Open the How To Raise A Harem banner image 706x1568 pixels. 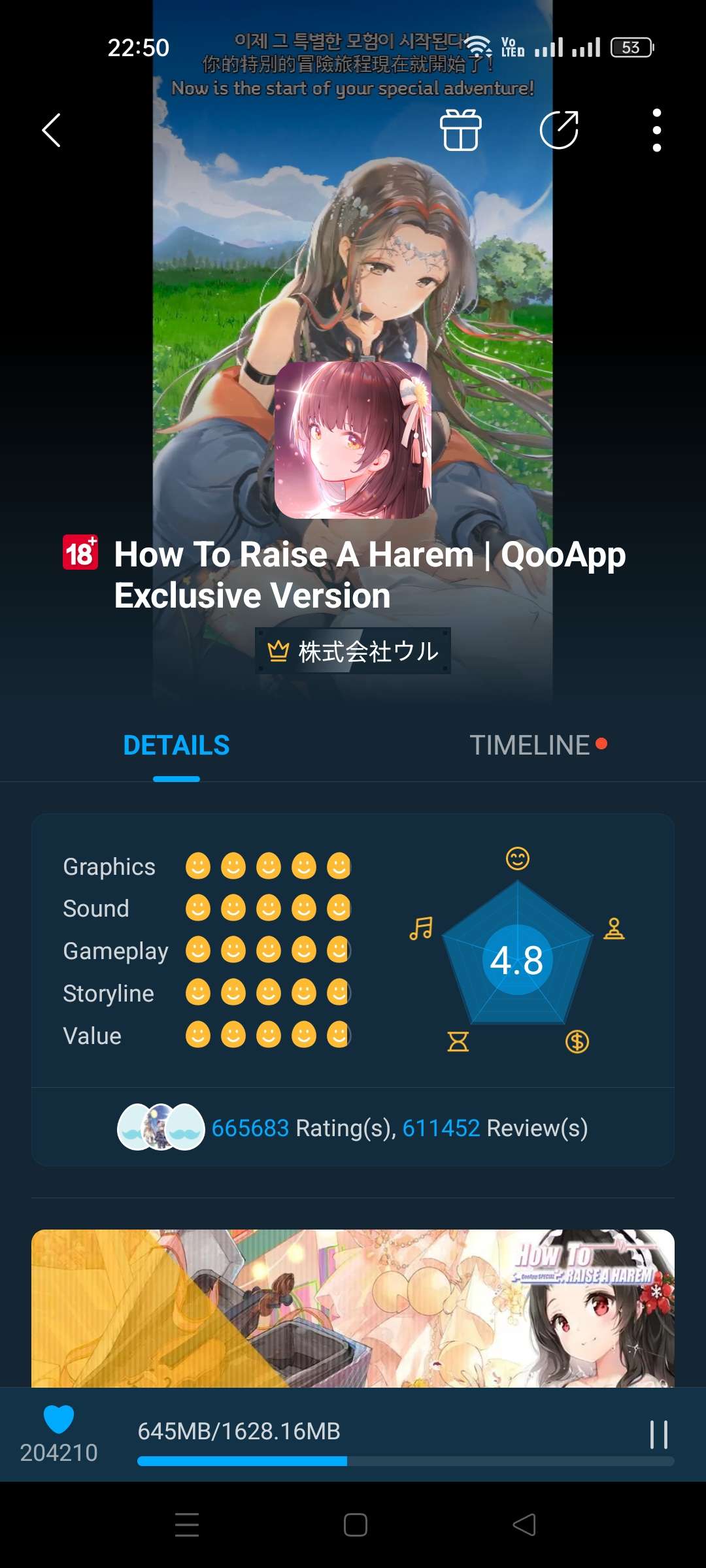click(x=353, y=1308)
